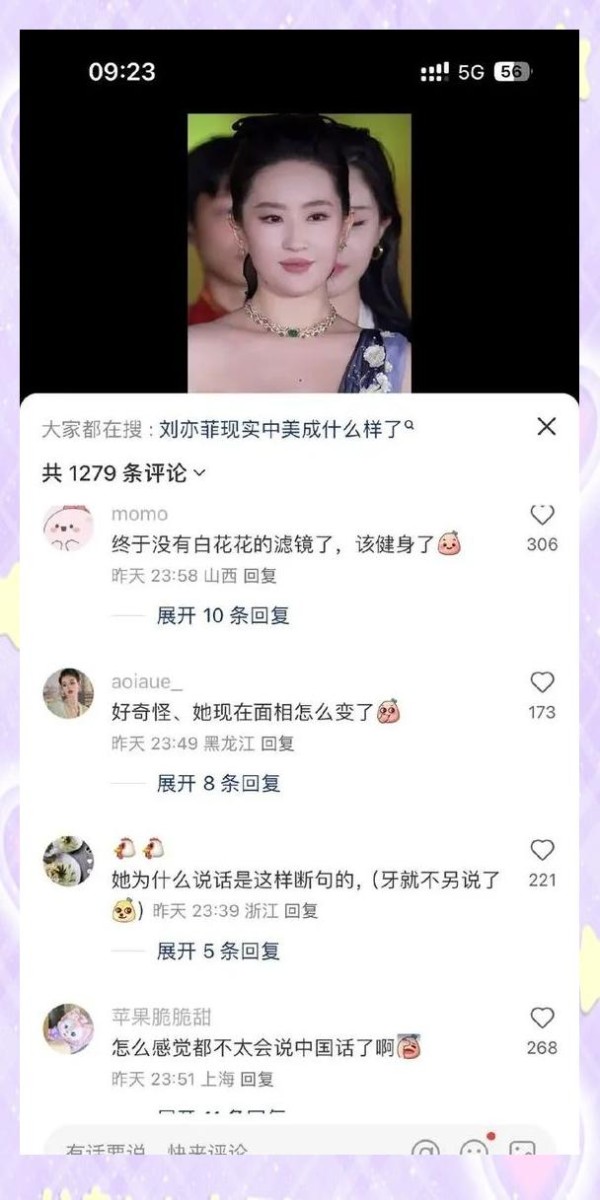
Task: Open 苹果脆脆甜's profile avatar
Action: pyautogui.click(x=68, y=1029)
